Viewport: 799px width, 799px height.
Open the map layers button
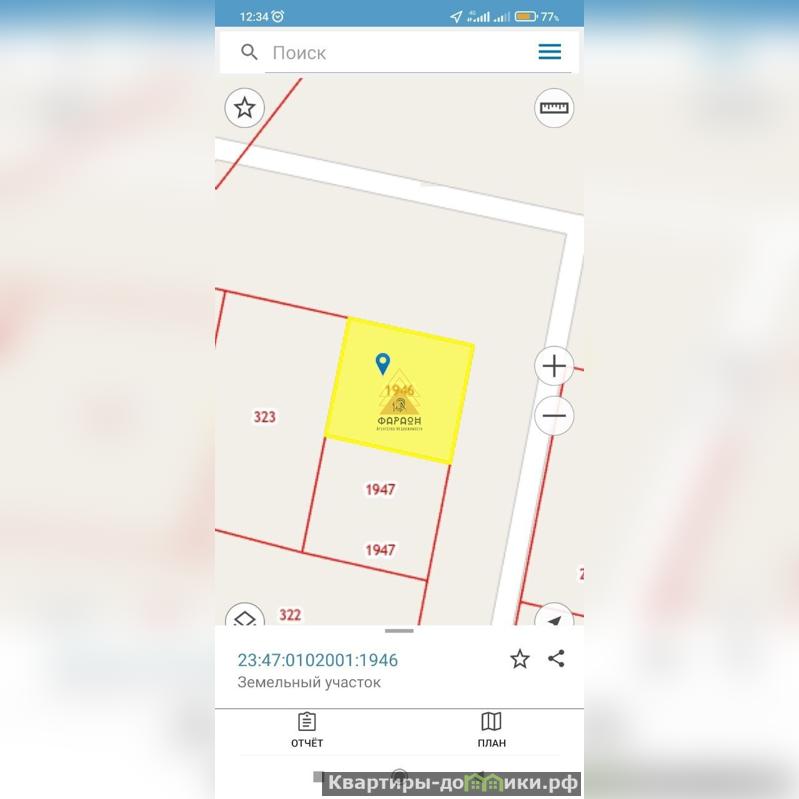[x=245, y=617]
